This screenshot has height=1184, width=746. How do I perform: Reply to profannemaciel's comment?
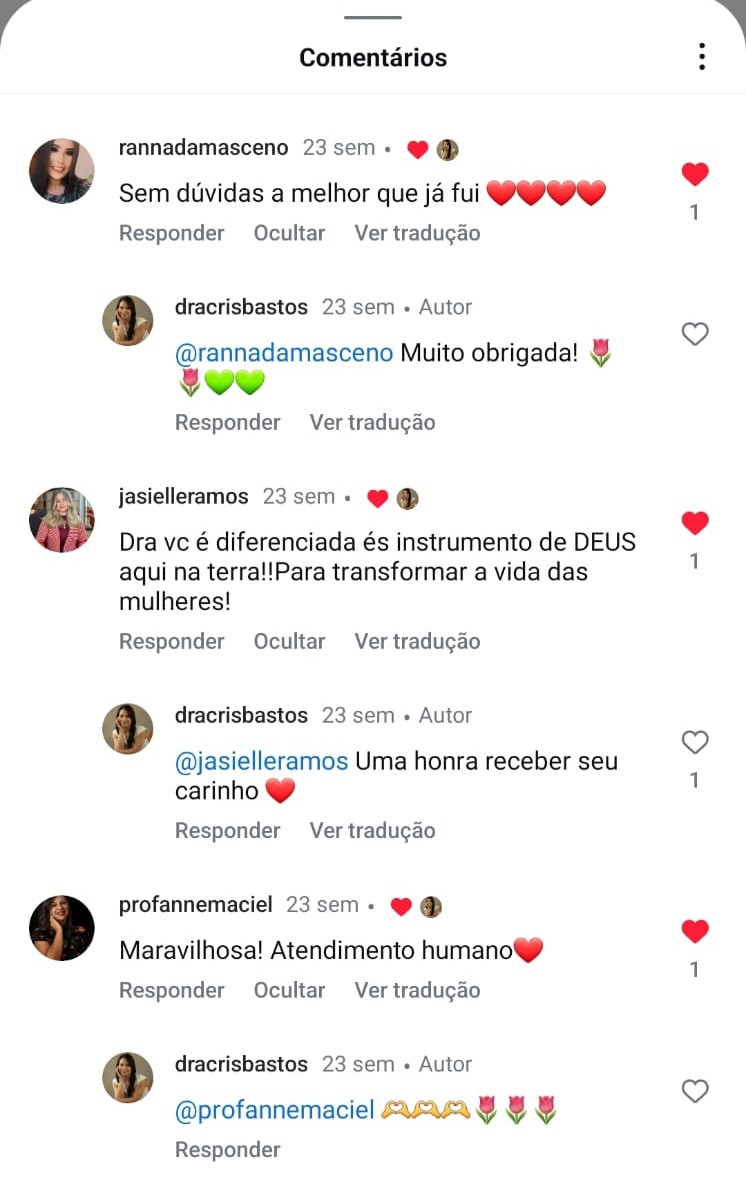(171, 990)
